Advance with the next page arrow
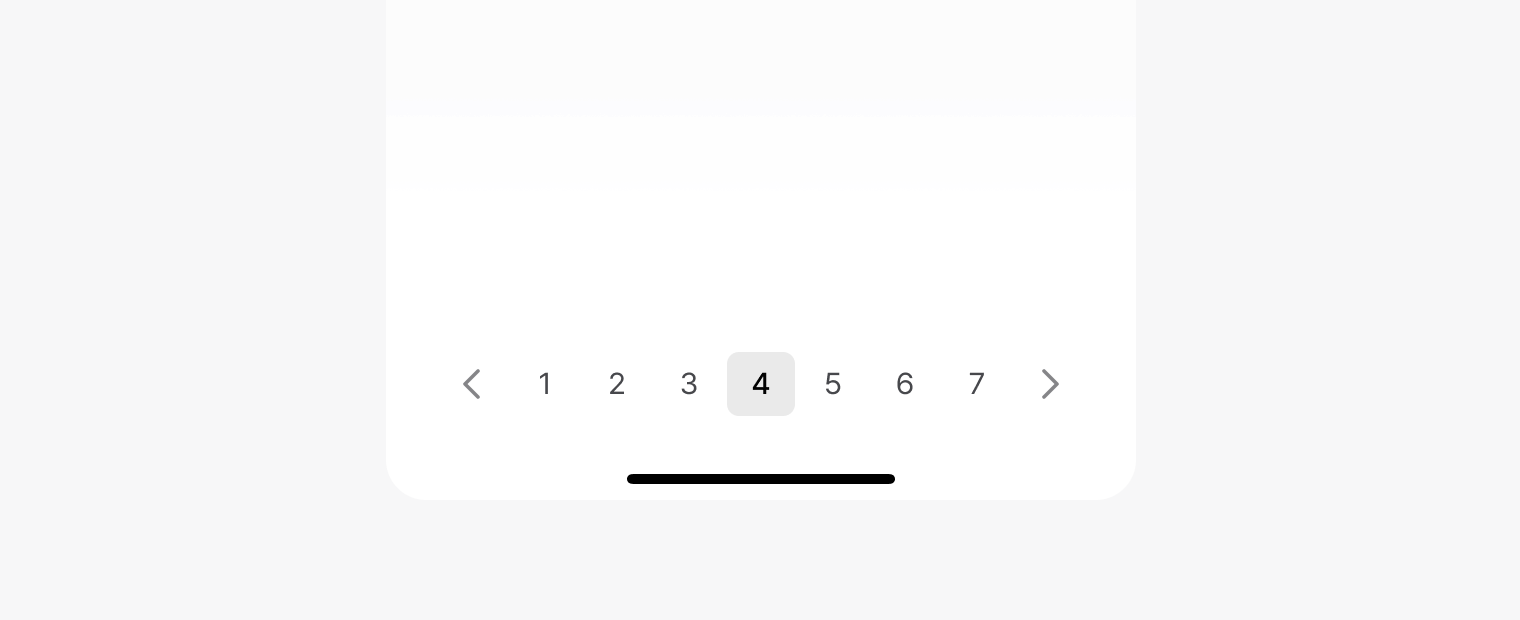Viewport: 1520px width, 620px height. pos(1050,384)
